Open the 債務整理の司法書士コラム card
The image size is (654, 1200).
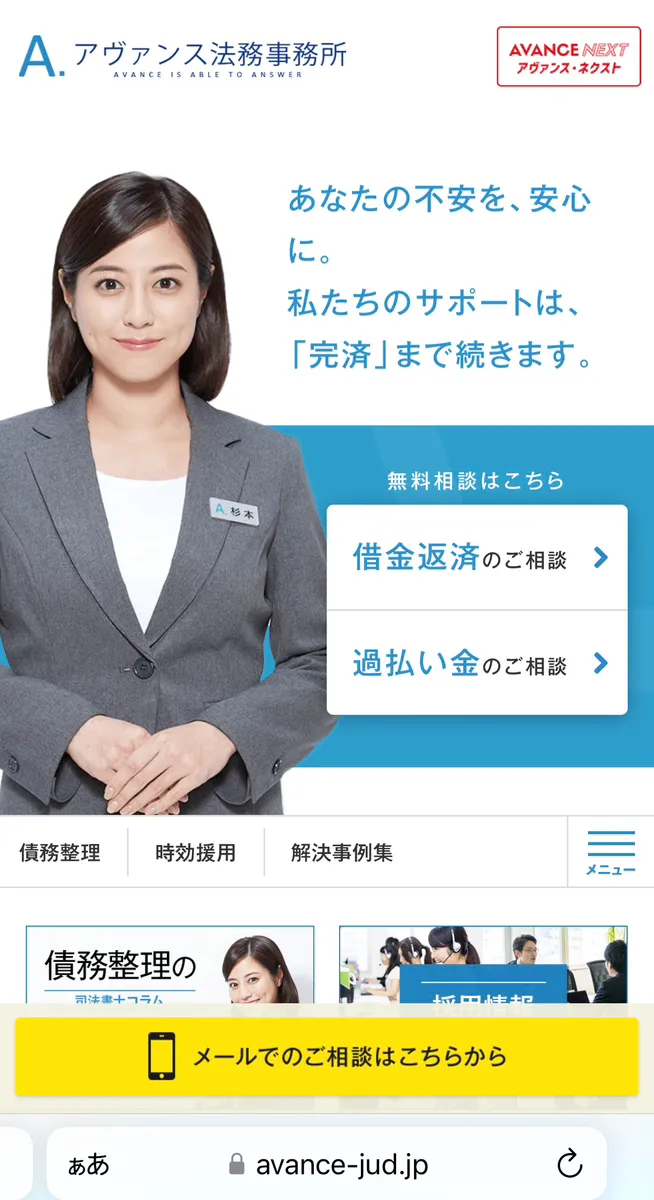click(170, 964)
